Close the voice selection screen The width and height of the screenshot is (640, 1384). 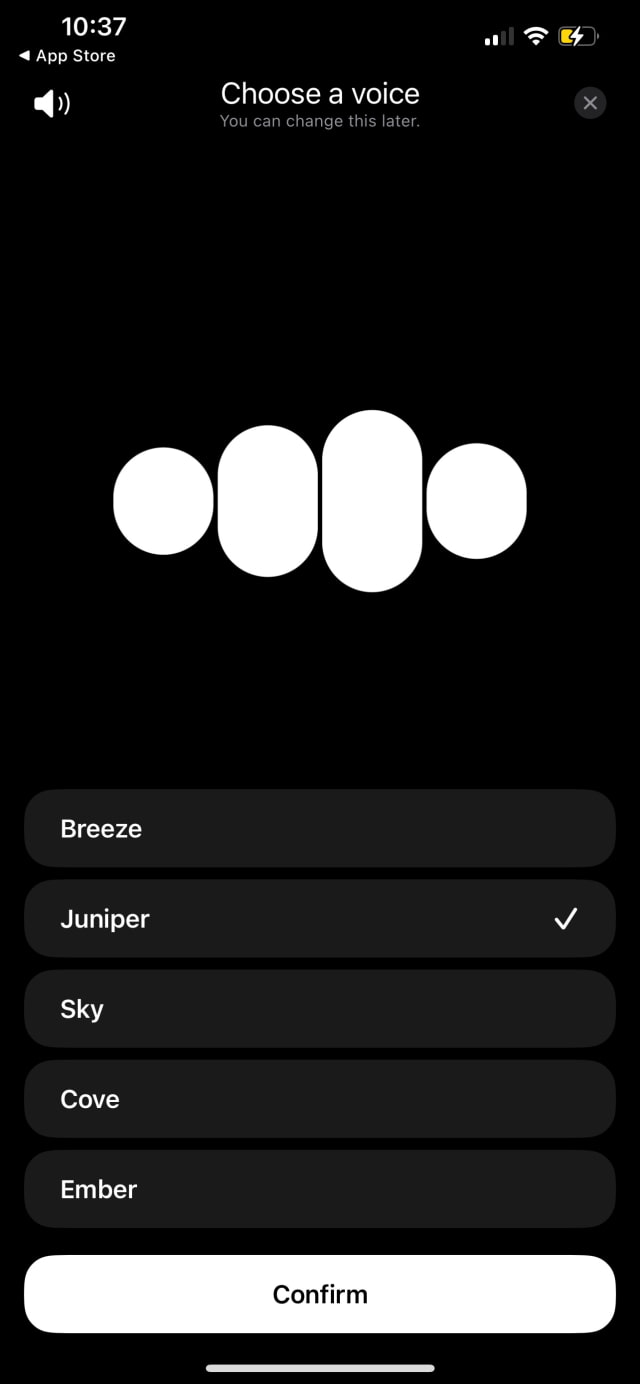pyautogui.click(x=590, y=102)
